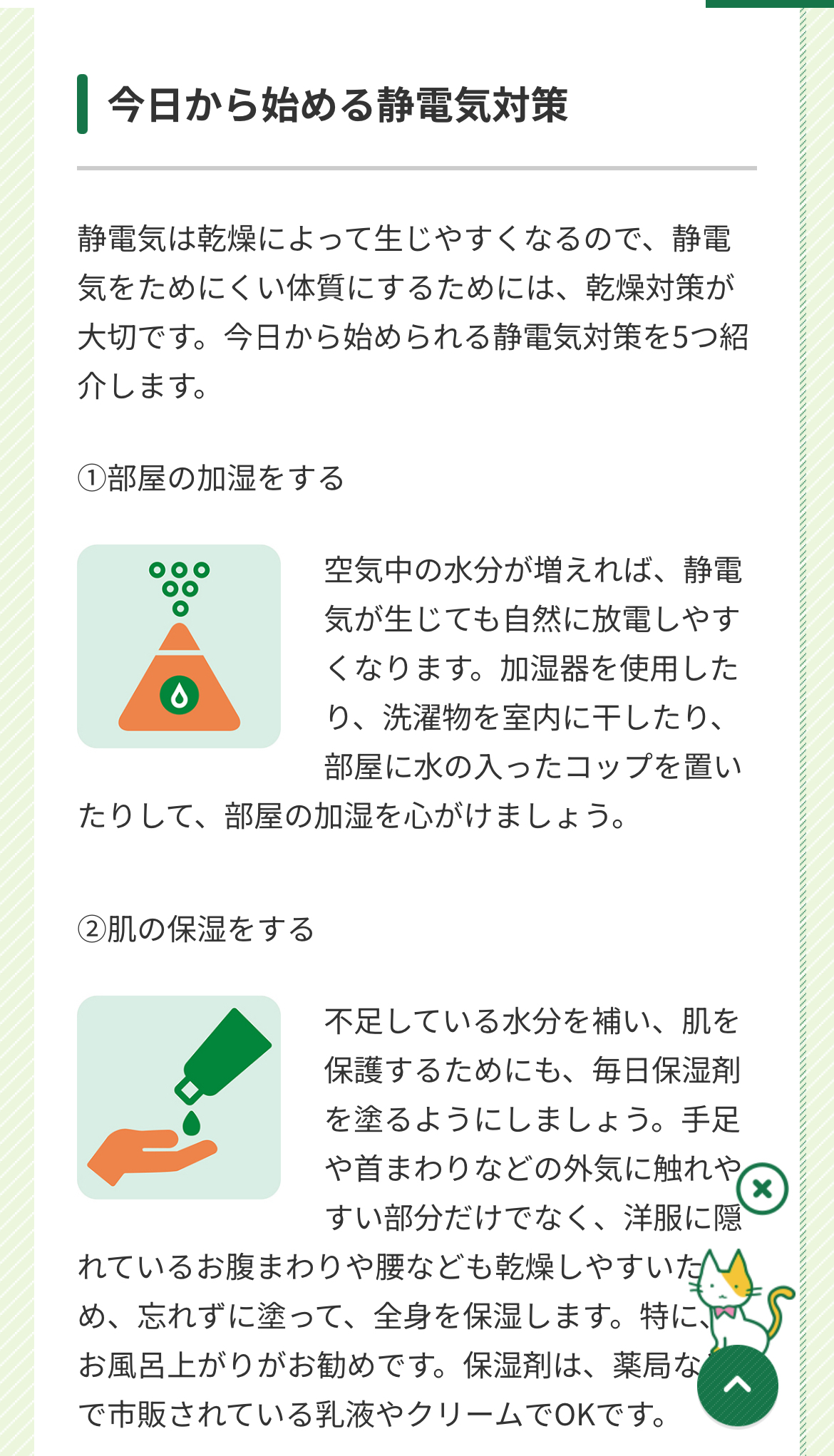Tap the back-to-top arrow button
The width and height of the screenshot is (834, 1456).
[x=737, y=1385]
